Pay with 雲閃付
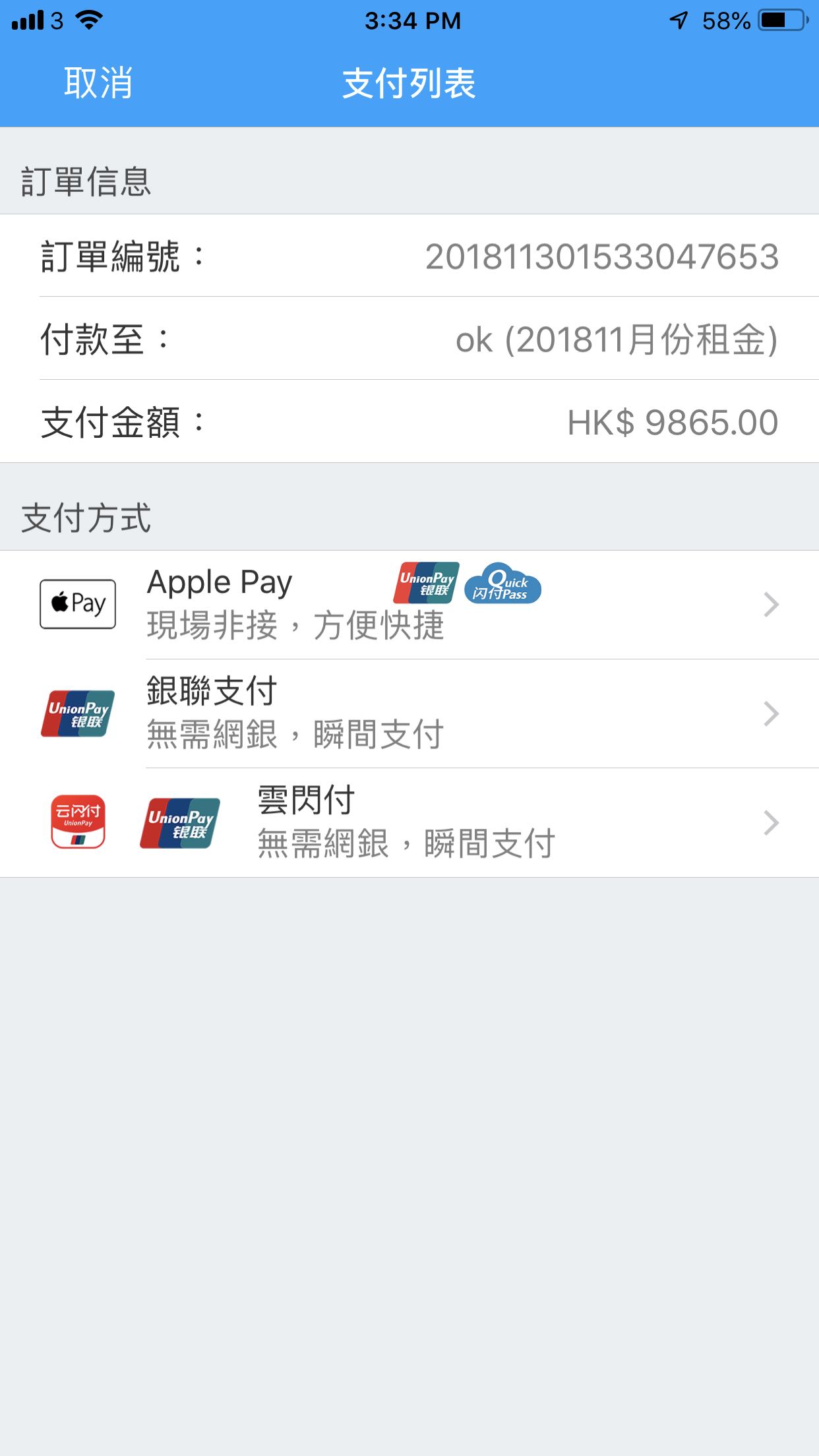Screen dimensions: 819x1456 tap(409, 822)
